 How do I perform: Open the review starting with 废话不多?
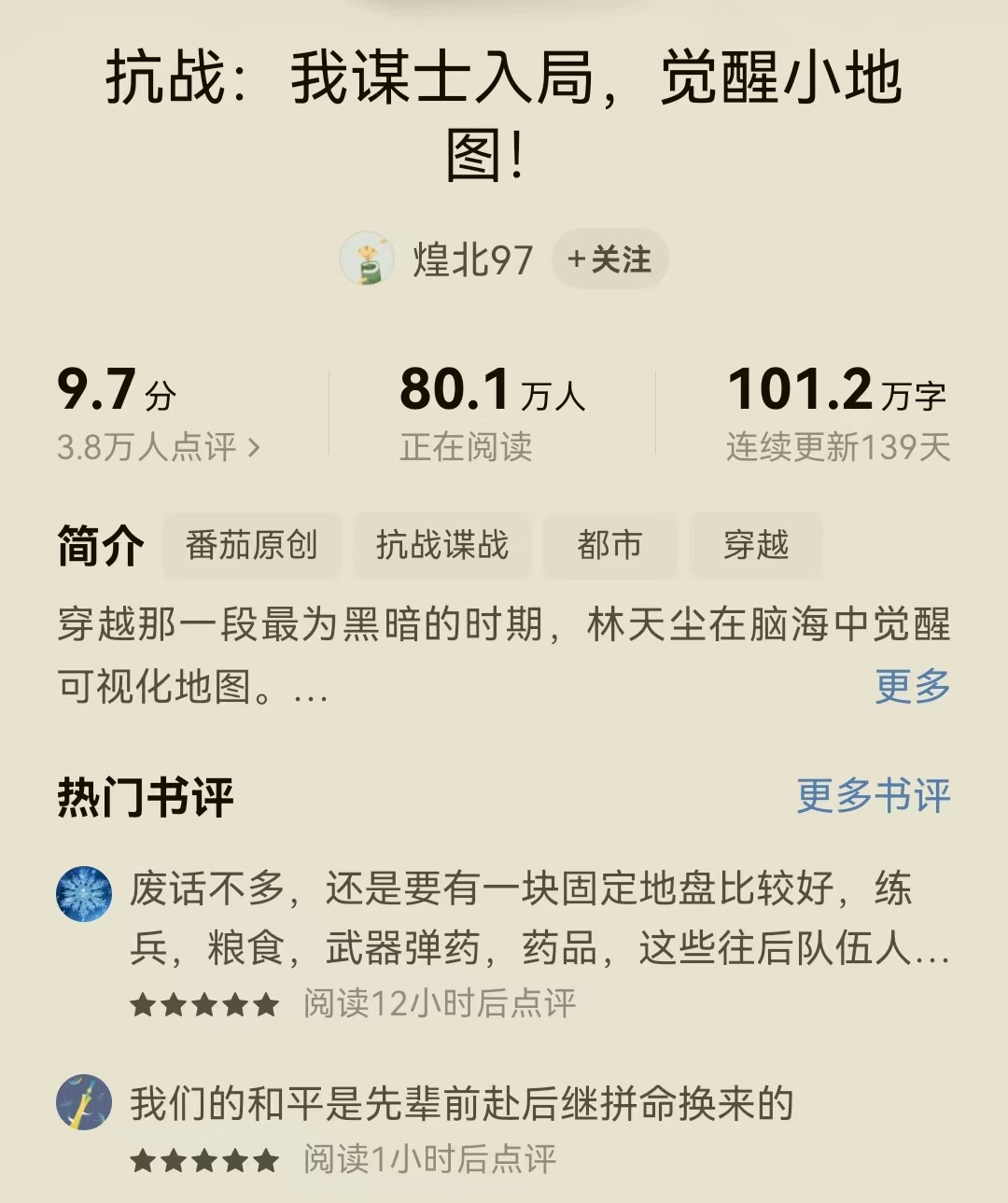pos(539,917)
